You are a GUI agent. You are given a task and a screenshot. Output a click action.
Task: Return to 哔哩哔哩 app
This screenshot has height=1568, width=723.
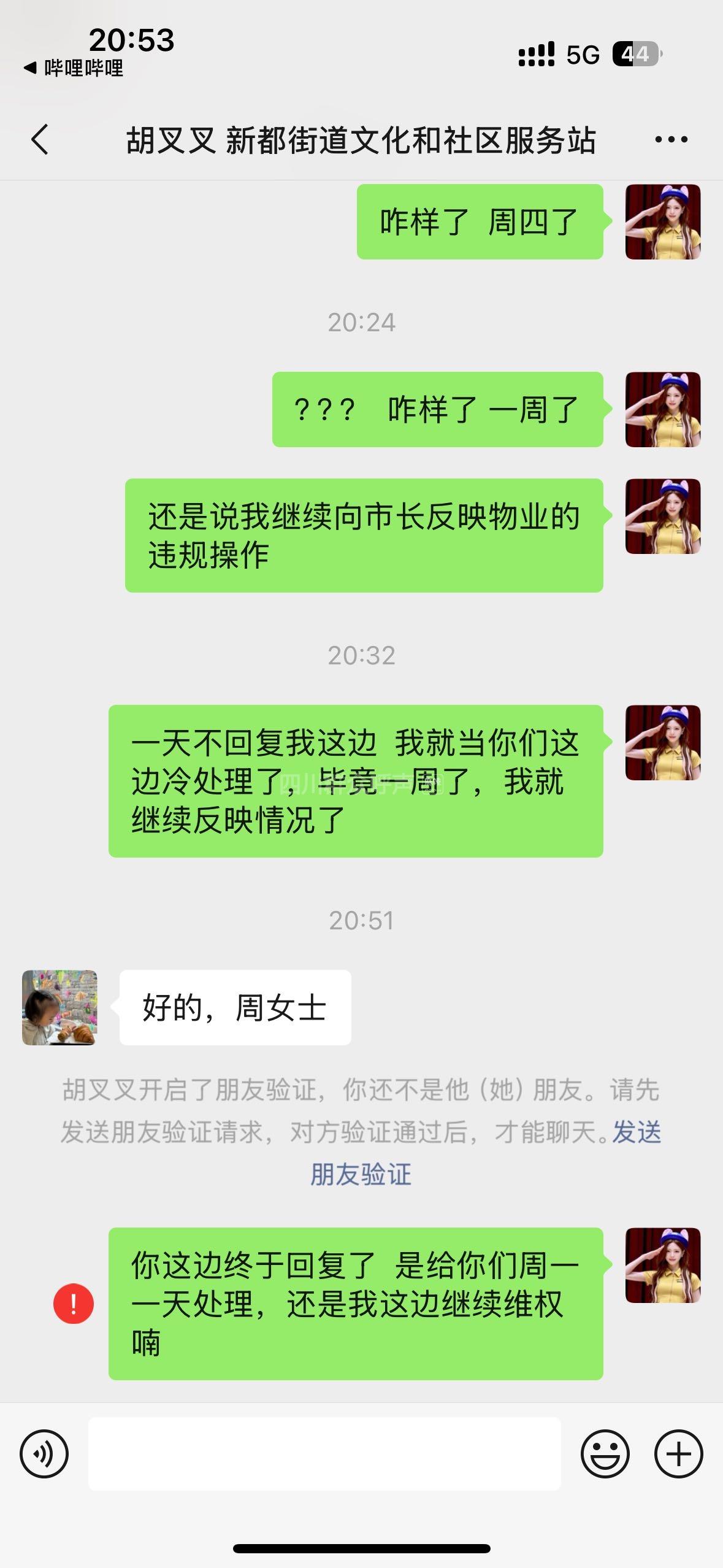[x=74, y=67]
